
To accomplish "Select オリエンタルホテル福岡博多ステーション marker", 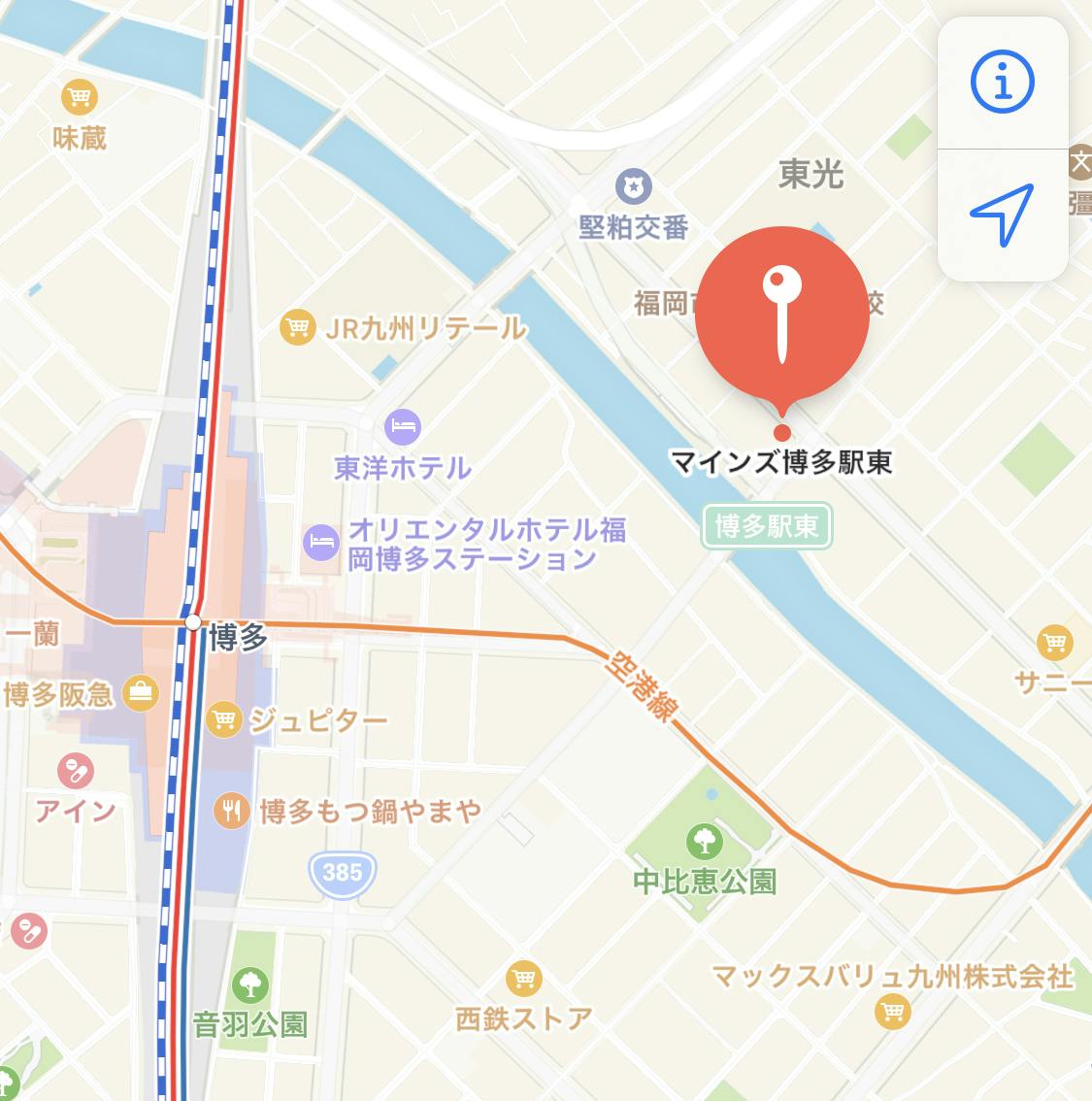I will (321, 543).
